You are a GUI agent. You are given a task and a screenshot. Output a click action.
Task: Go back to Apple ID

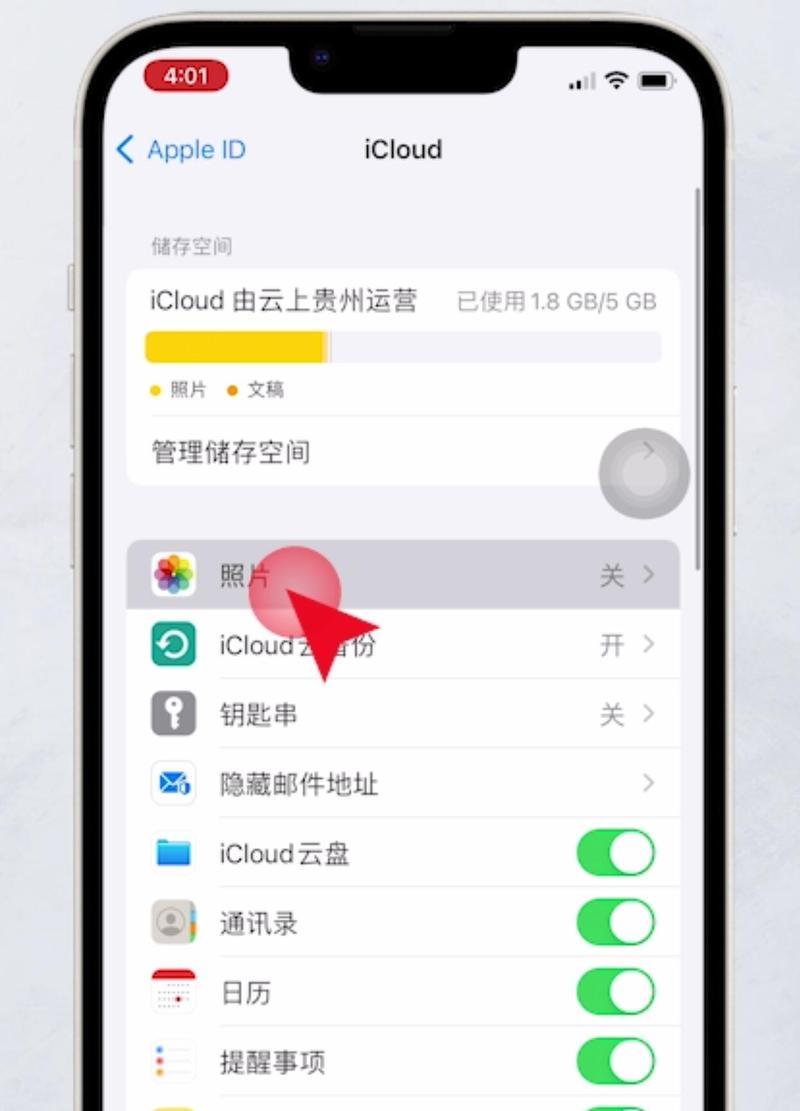pyautogui.click(x=182, y=150)
